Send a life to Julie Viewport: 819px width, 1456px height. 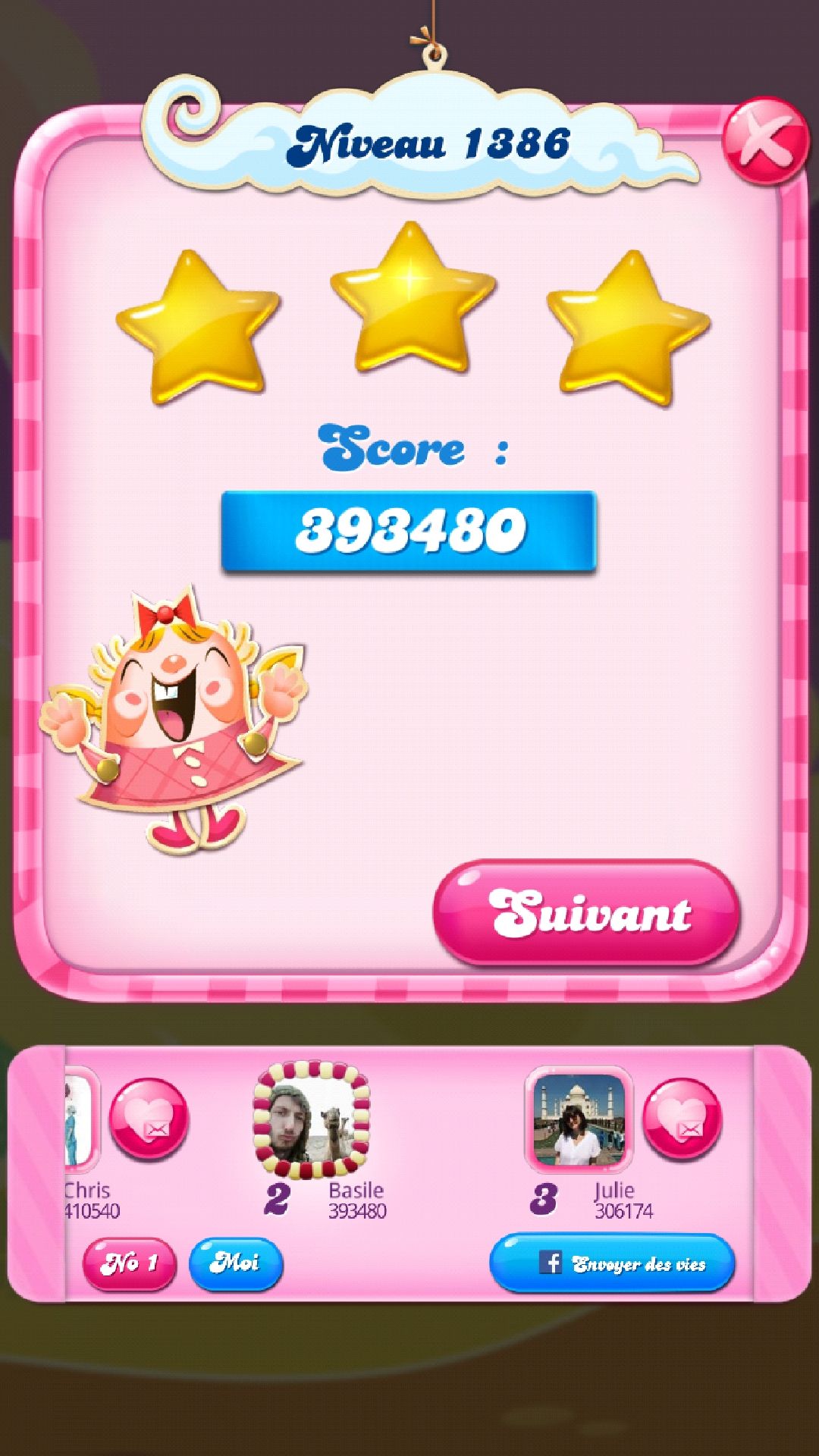pos(682,1119)
